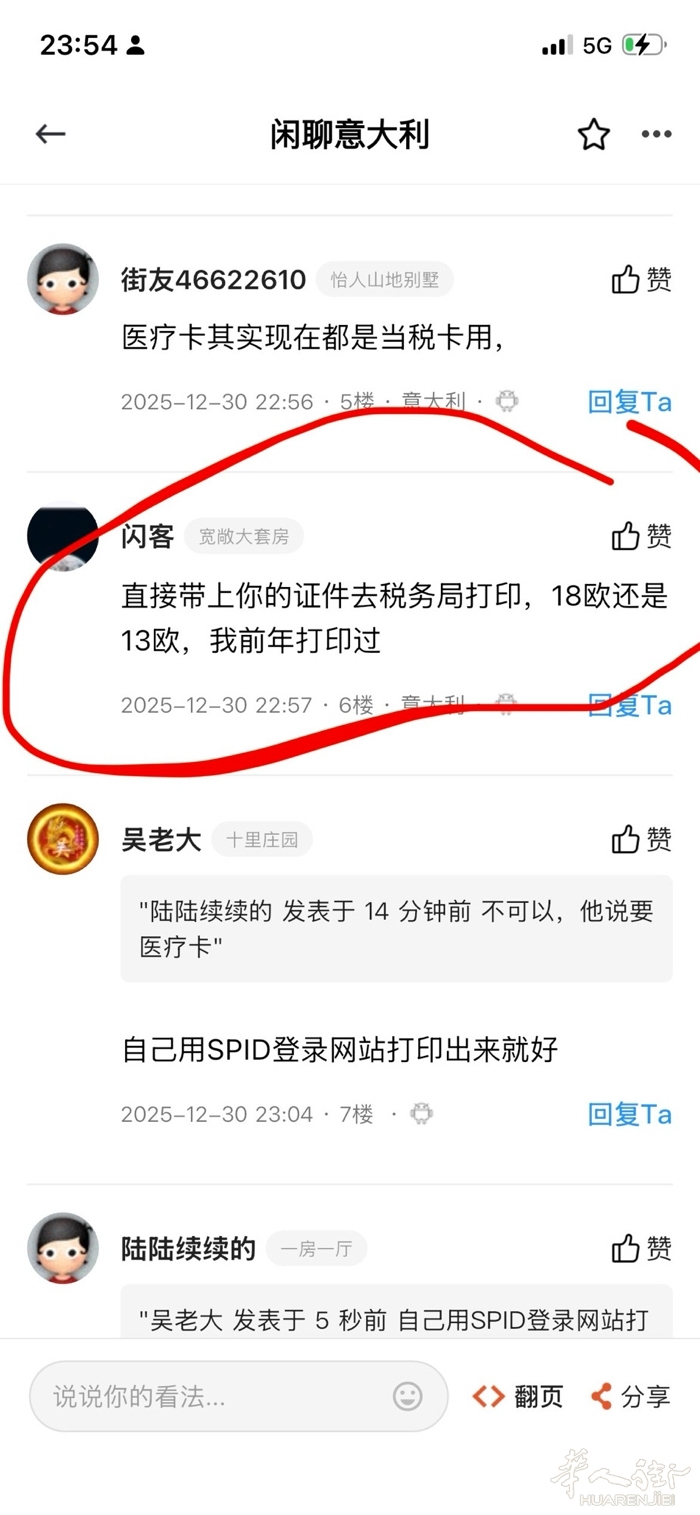Reply to 闪客 on floor 6
The image size is (700, 1515).
629,705
